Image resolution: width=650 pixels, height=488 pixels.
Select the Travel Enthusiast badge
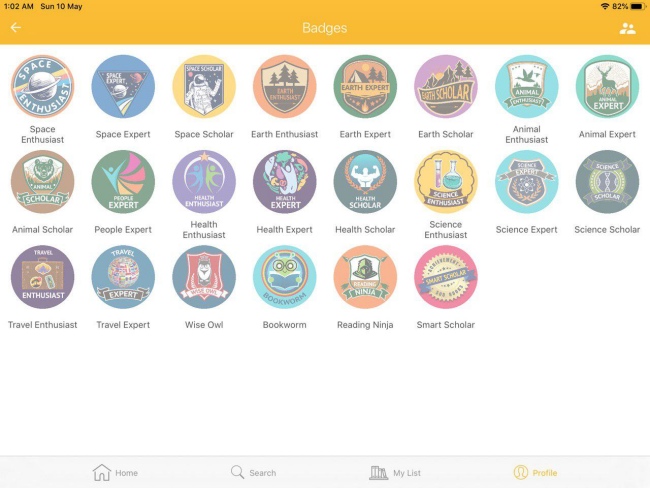click(43, 277)
